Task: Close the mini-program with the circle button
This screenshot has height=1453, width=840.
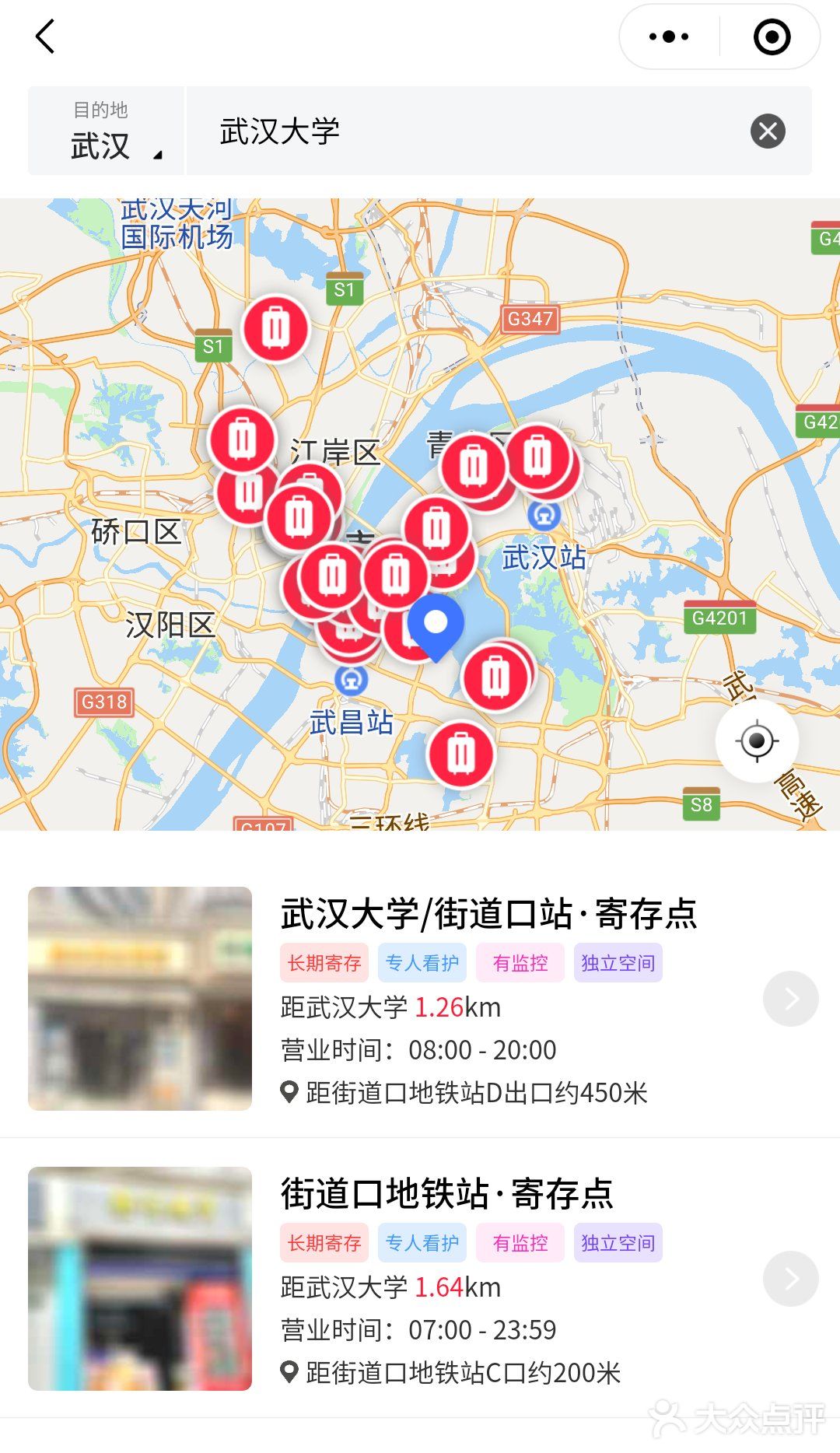Action: pyautogui.click(x=772, y=37)
